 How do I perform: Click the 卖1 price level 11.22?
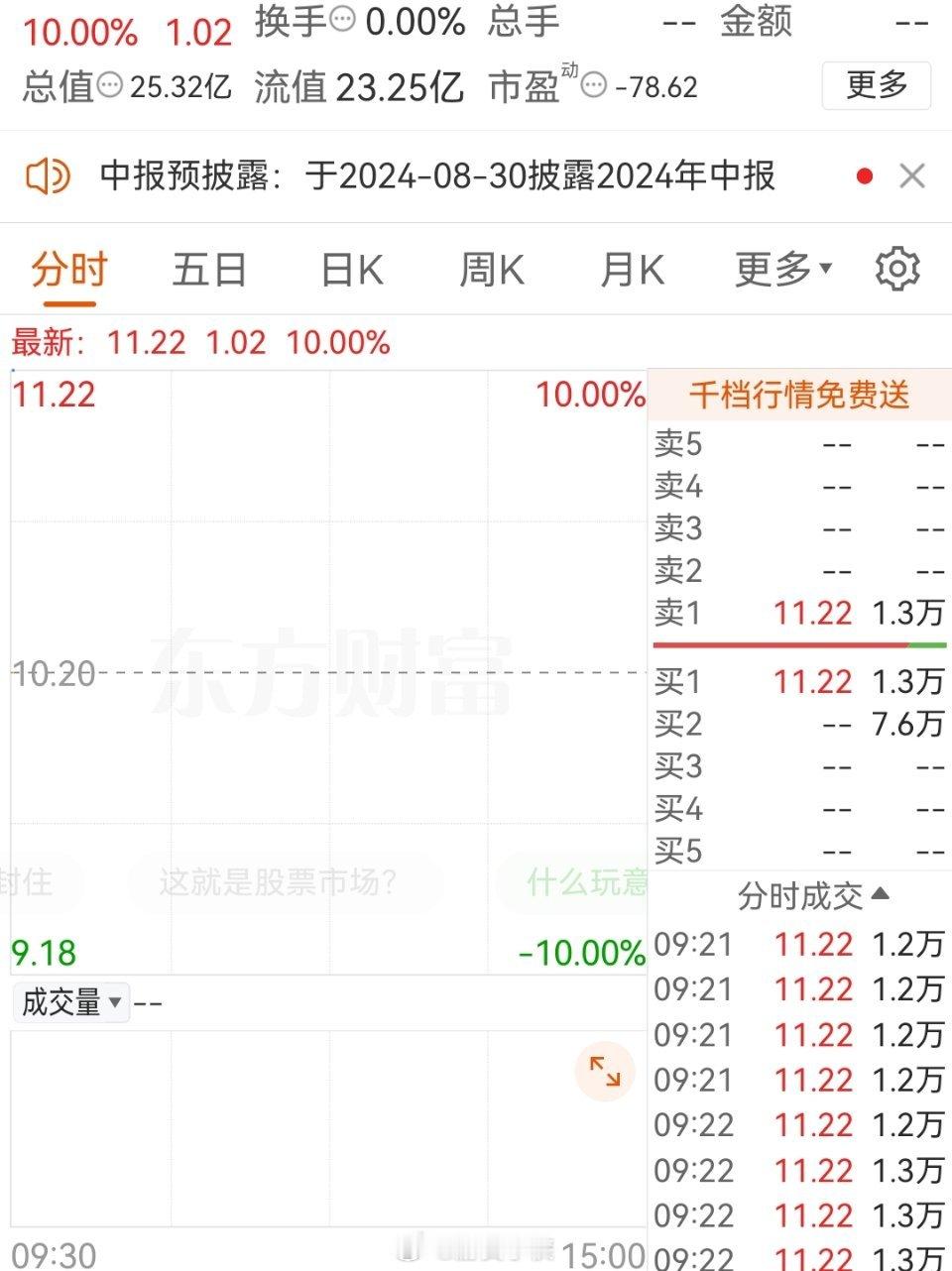pyautogui.click(x=813, y=614)
